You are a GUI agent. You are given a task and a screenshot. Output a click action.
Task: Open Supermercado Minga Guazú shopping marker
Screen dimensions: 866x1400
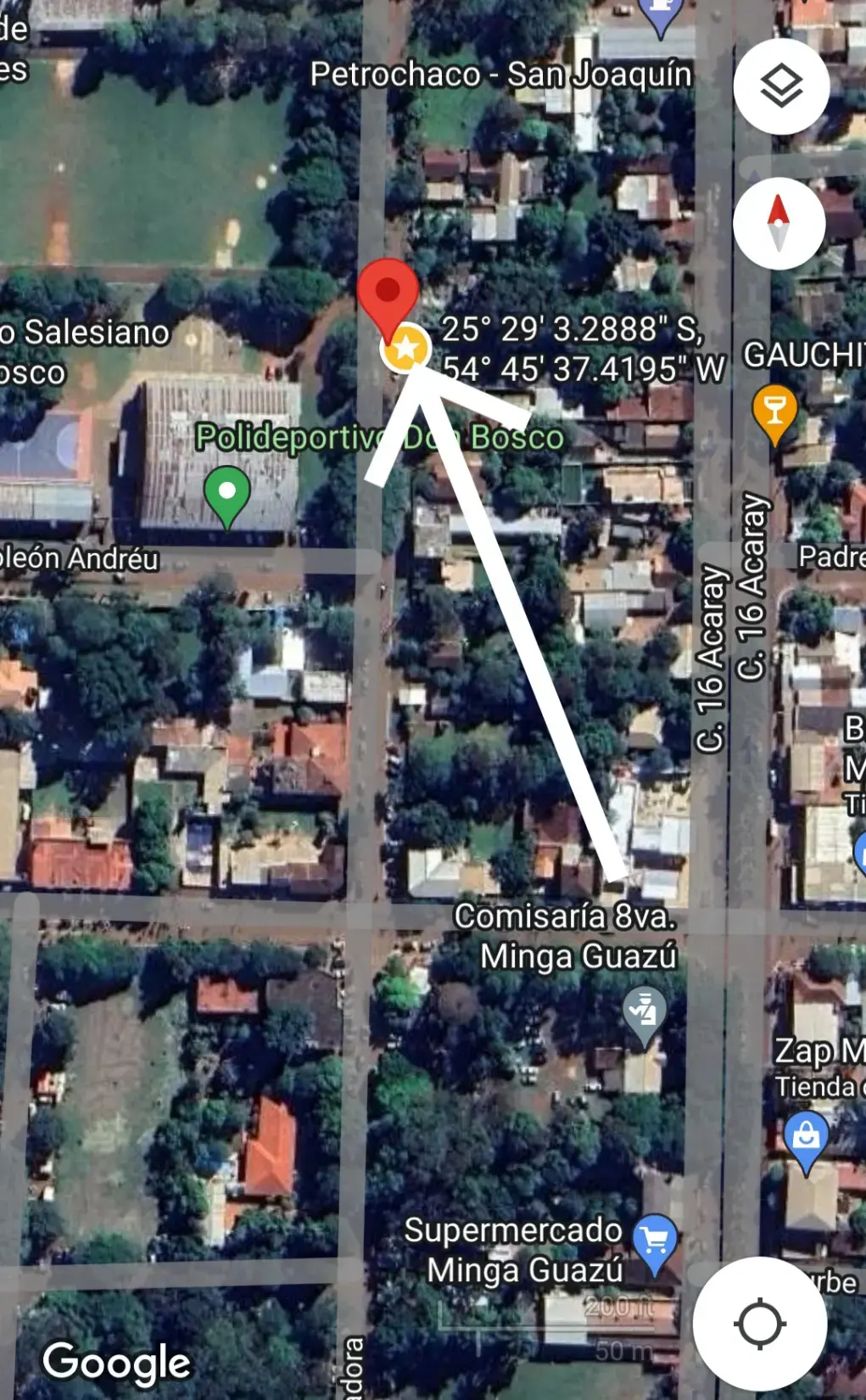pos(656,1245)
